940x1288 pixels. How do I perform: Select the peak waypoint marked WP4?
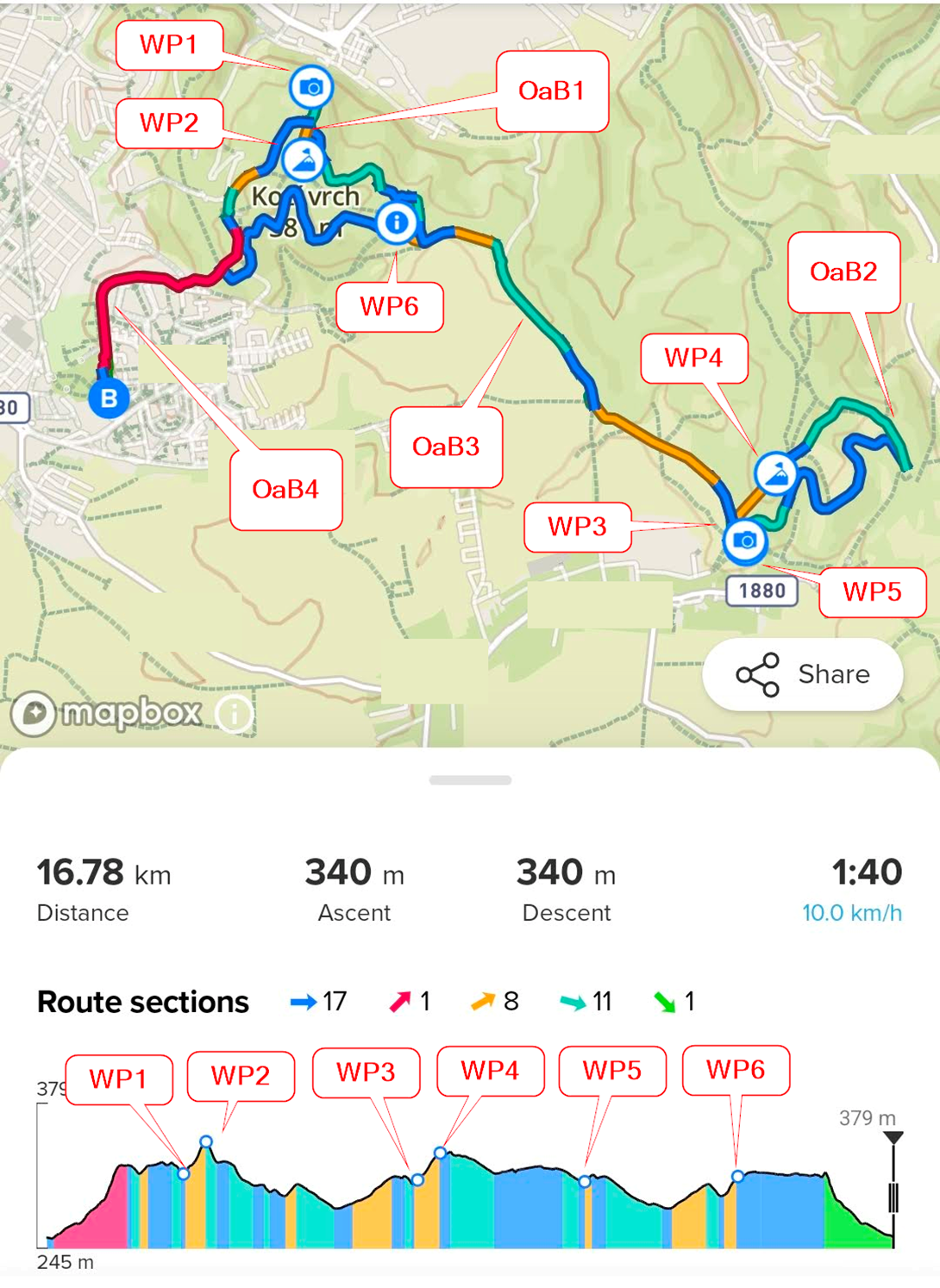tap(776, 473)
